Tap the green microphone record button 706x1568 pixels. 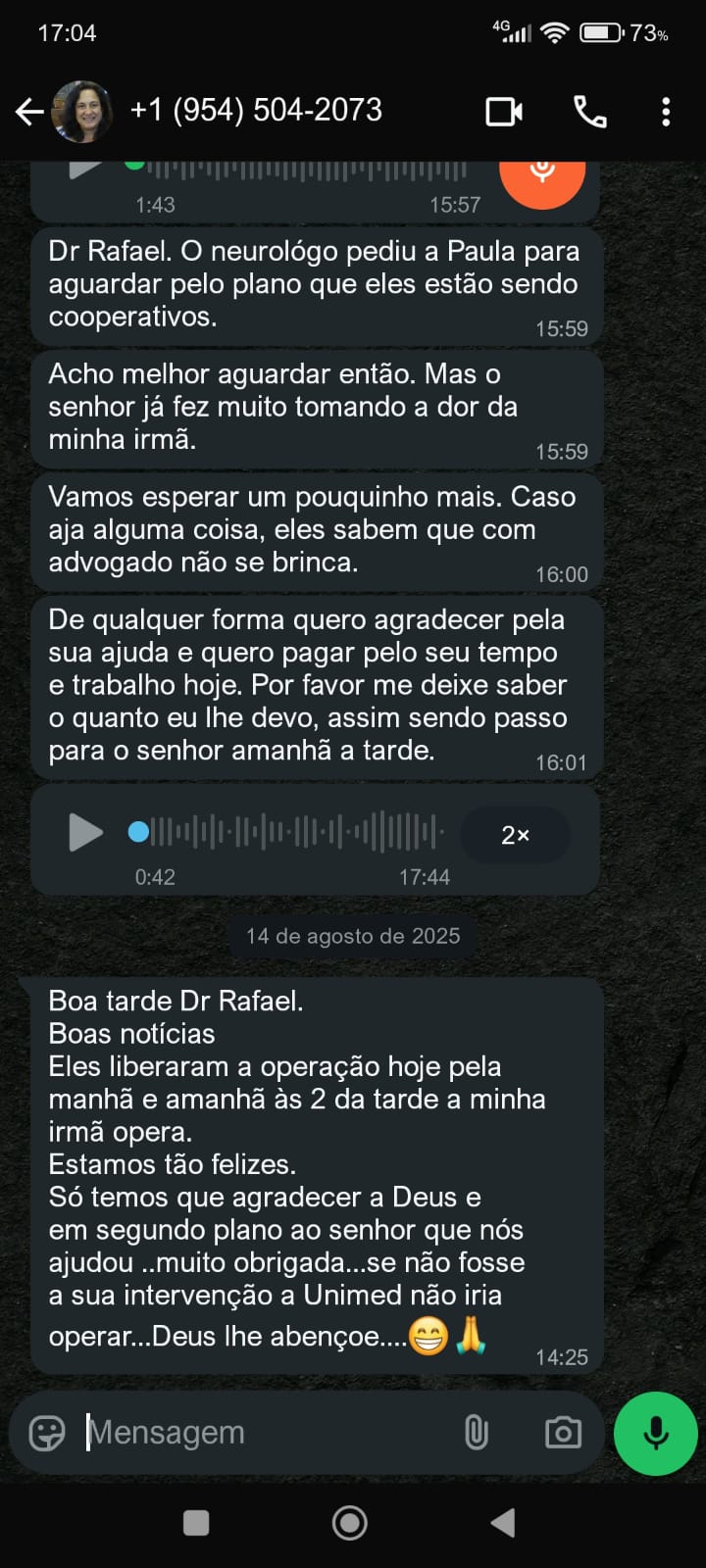(x=655, y=1433)
